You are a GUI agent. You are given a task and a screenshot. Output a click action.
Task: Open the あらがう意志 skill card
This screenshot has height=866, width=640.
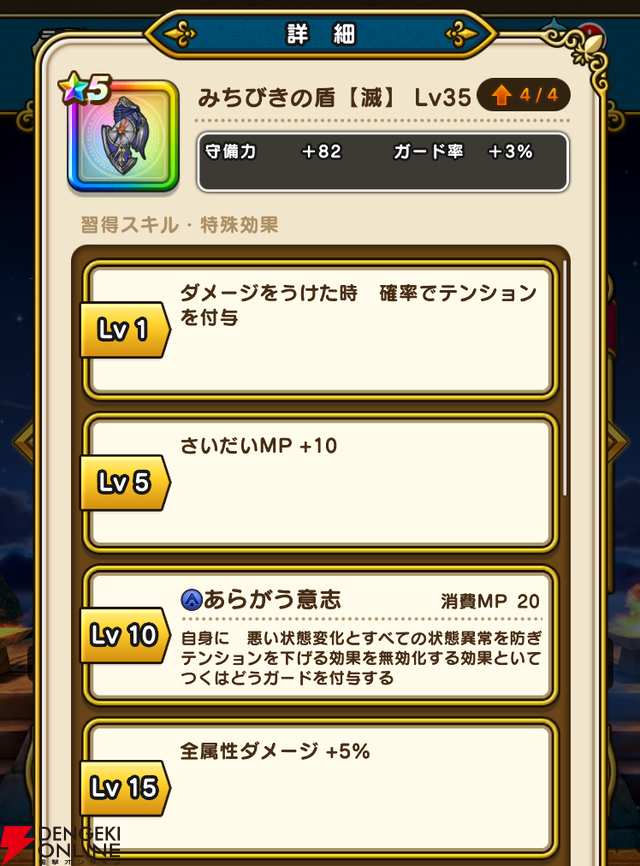(320, 636)
